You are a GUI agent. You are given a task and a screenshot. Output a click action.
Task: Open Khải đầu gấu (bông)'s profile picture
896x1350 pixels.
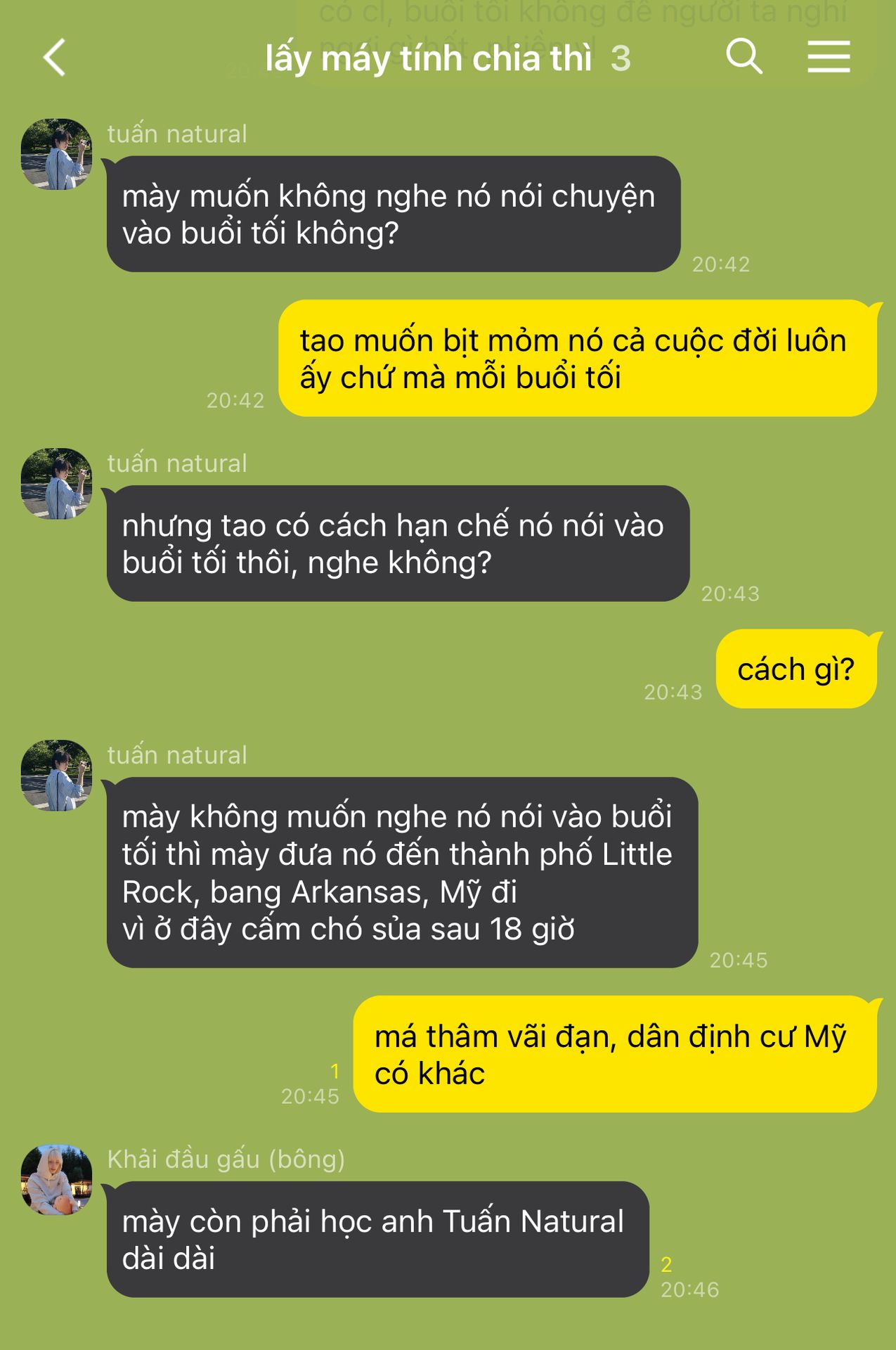point(56,1179)
